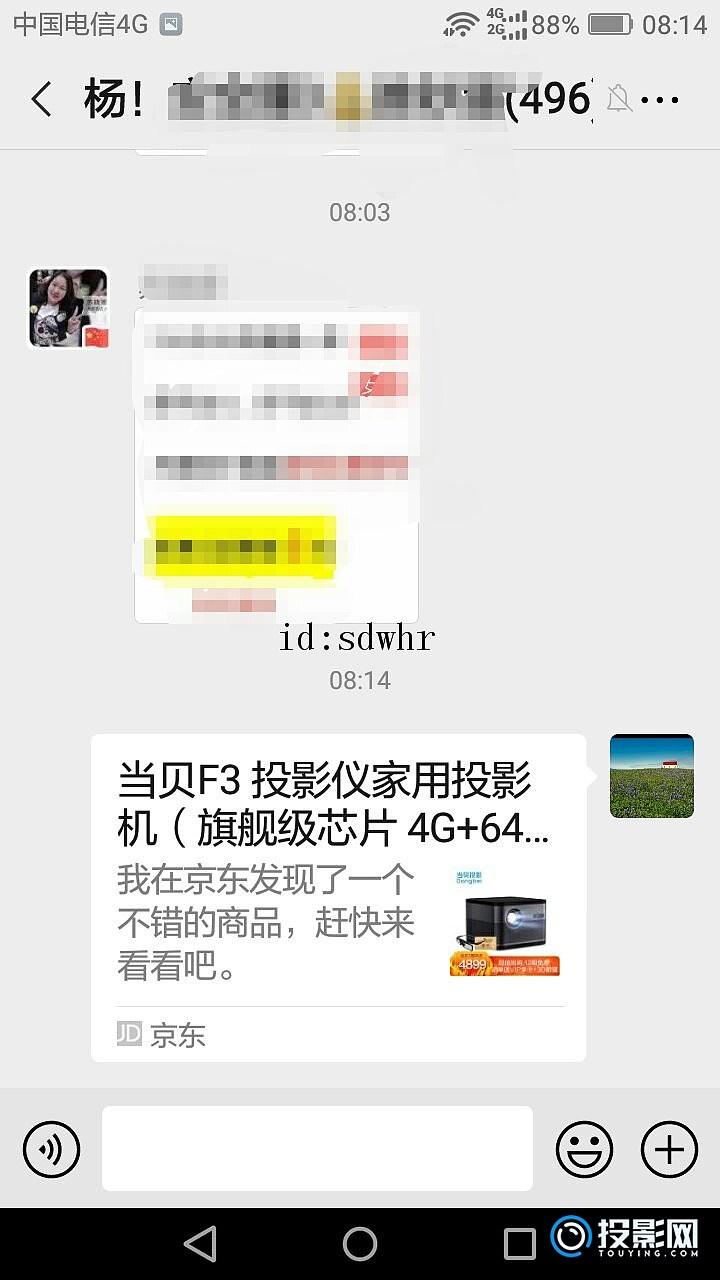
Task: Tap the message text field
Action: coord(317,1148)
